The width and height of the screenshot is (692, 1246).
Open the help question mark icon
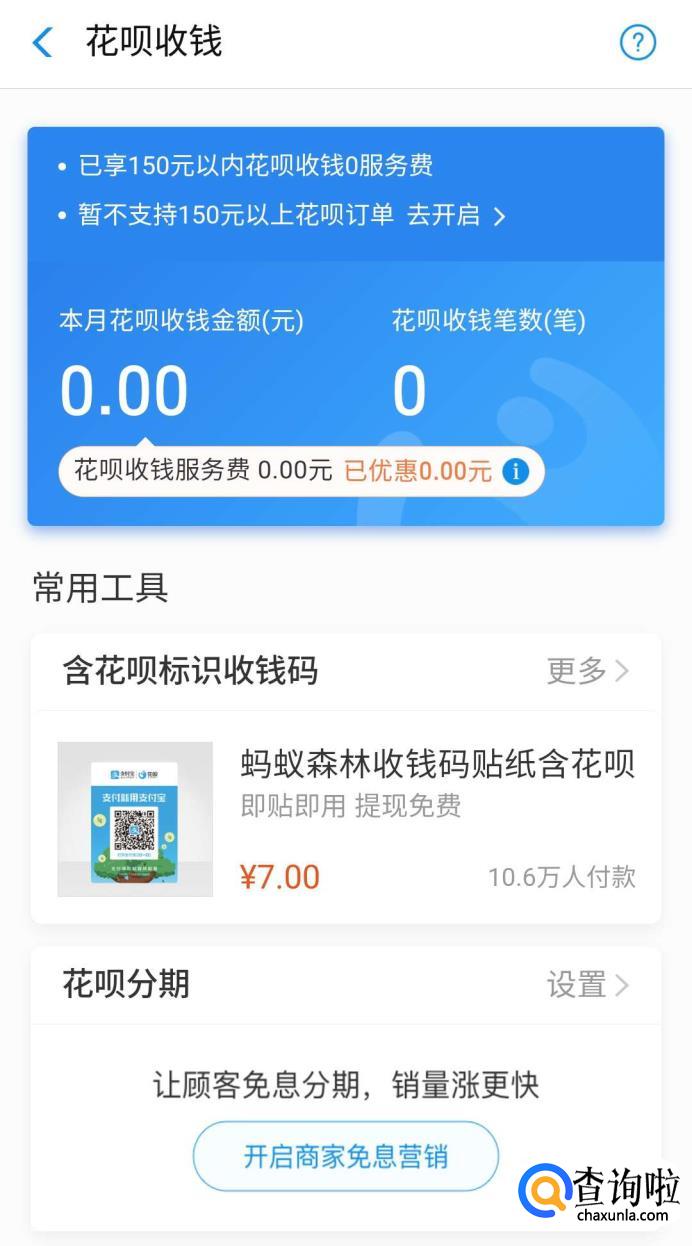pyautogui.click(x=638, y=43)
